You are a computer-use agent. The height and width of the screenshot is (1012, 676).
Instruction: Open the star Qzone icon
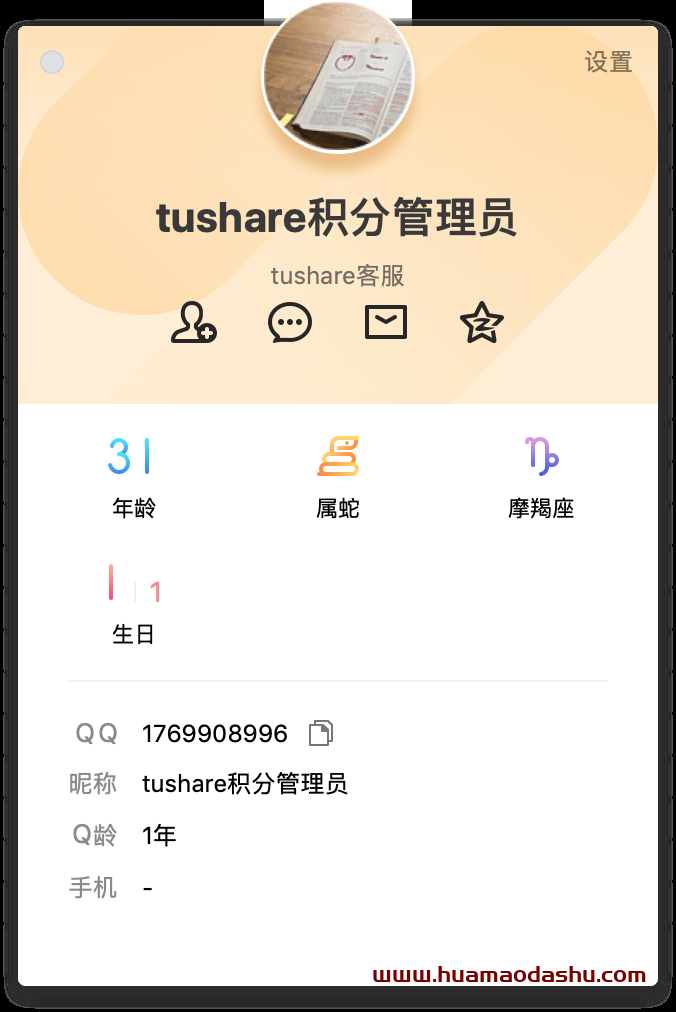click(482, 323)
